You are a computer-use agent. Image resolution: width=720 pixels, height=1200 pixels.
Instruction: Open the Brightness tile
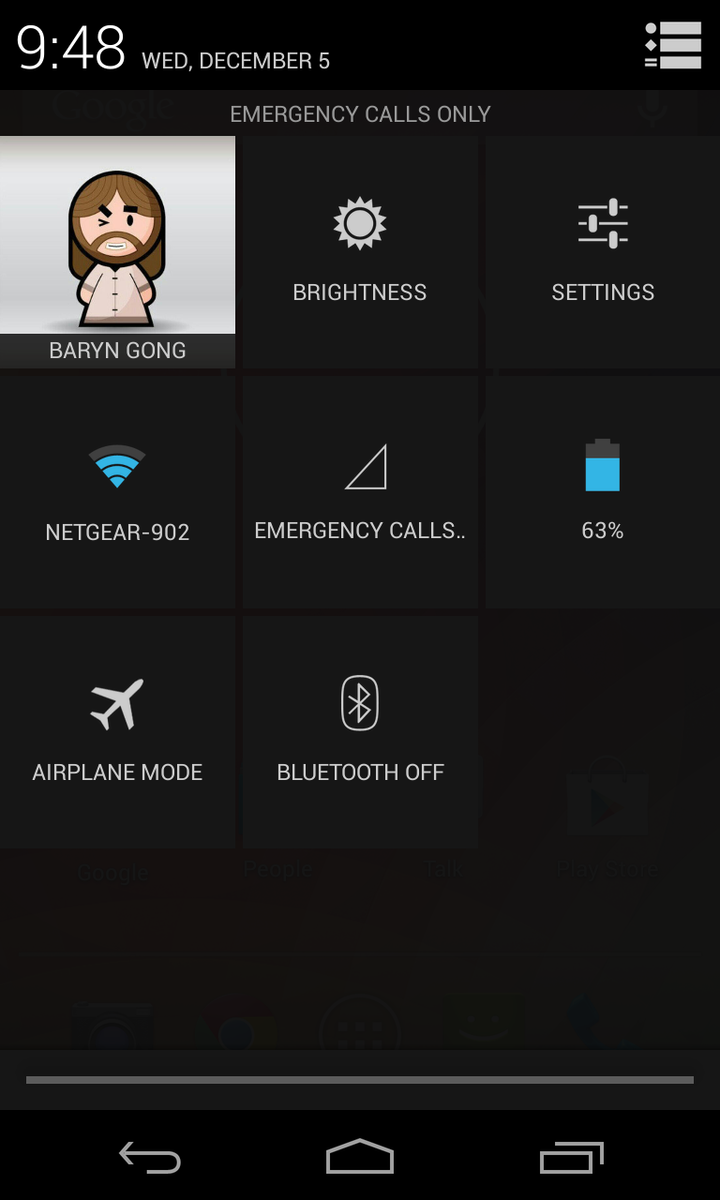pos(360,252)
